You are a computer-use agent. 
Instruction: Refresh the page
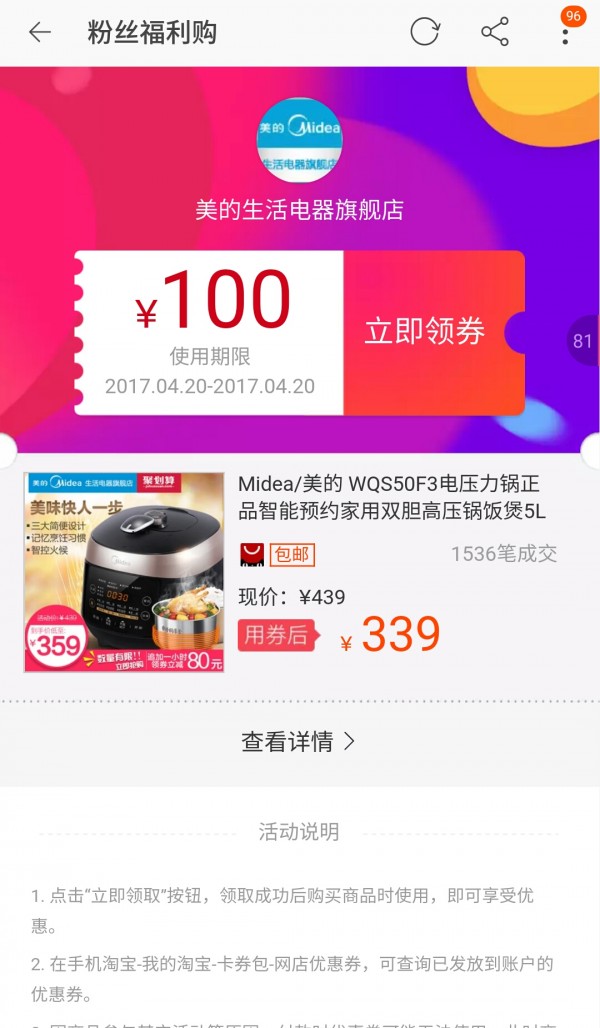pos(425,32)
